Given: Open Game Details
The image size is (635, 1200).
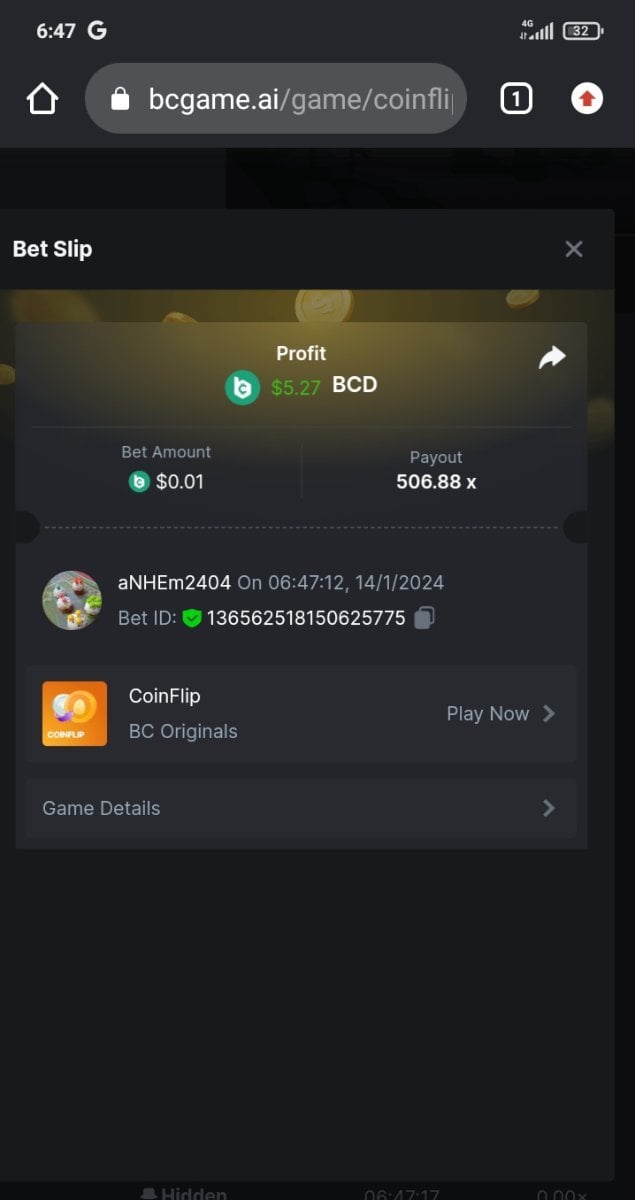Looking at the screenshot, I should click(300, 808).
